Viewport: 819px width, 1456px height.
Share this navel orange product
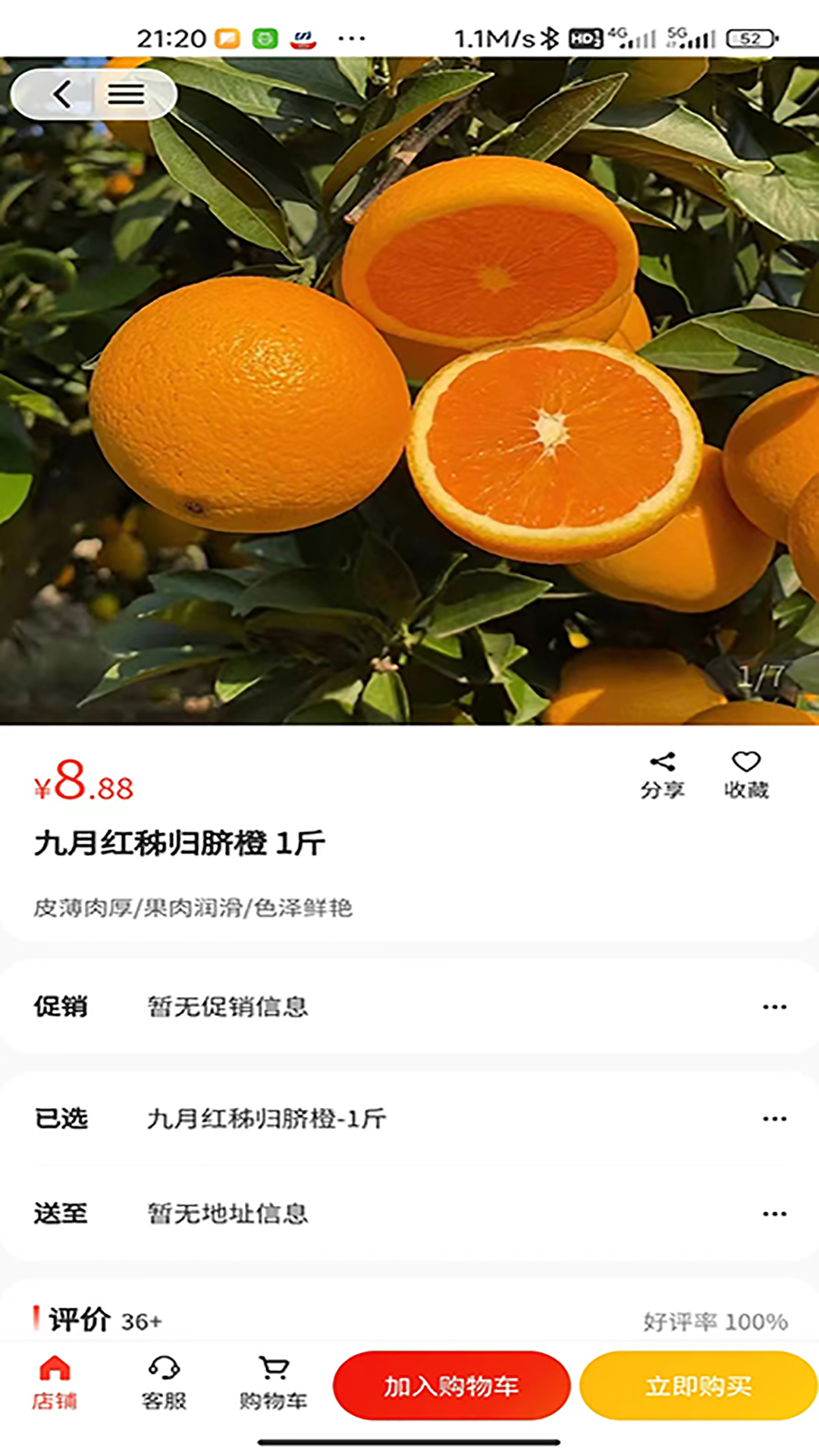tap(662, 775)
